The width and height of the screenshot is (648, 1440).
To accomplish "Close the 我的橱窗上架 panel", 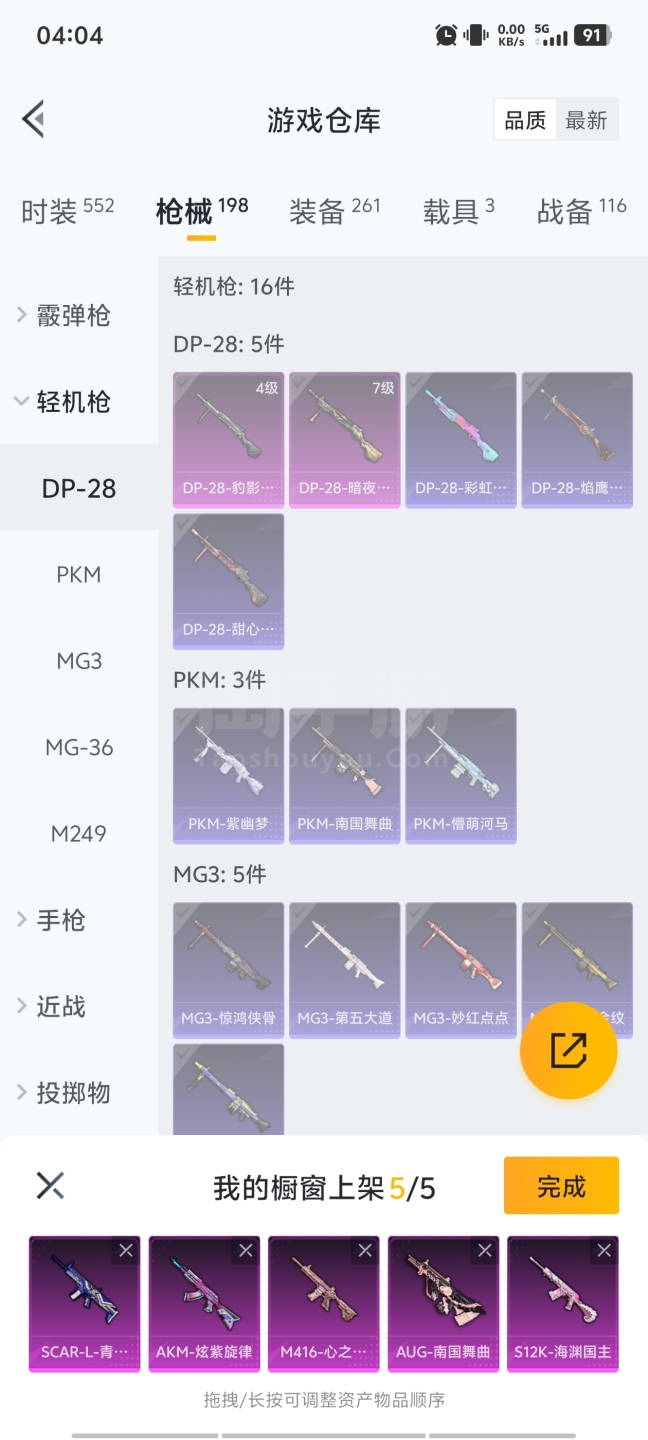I will tap(50, 1186).
